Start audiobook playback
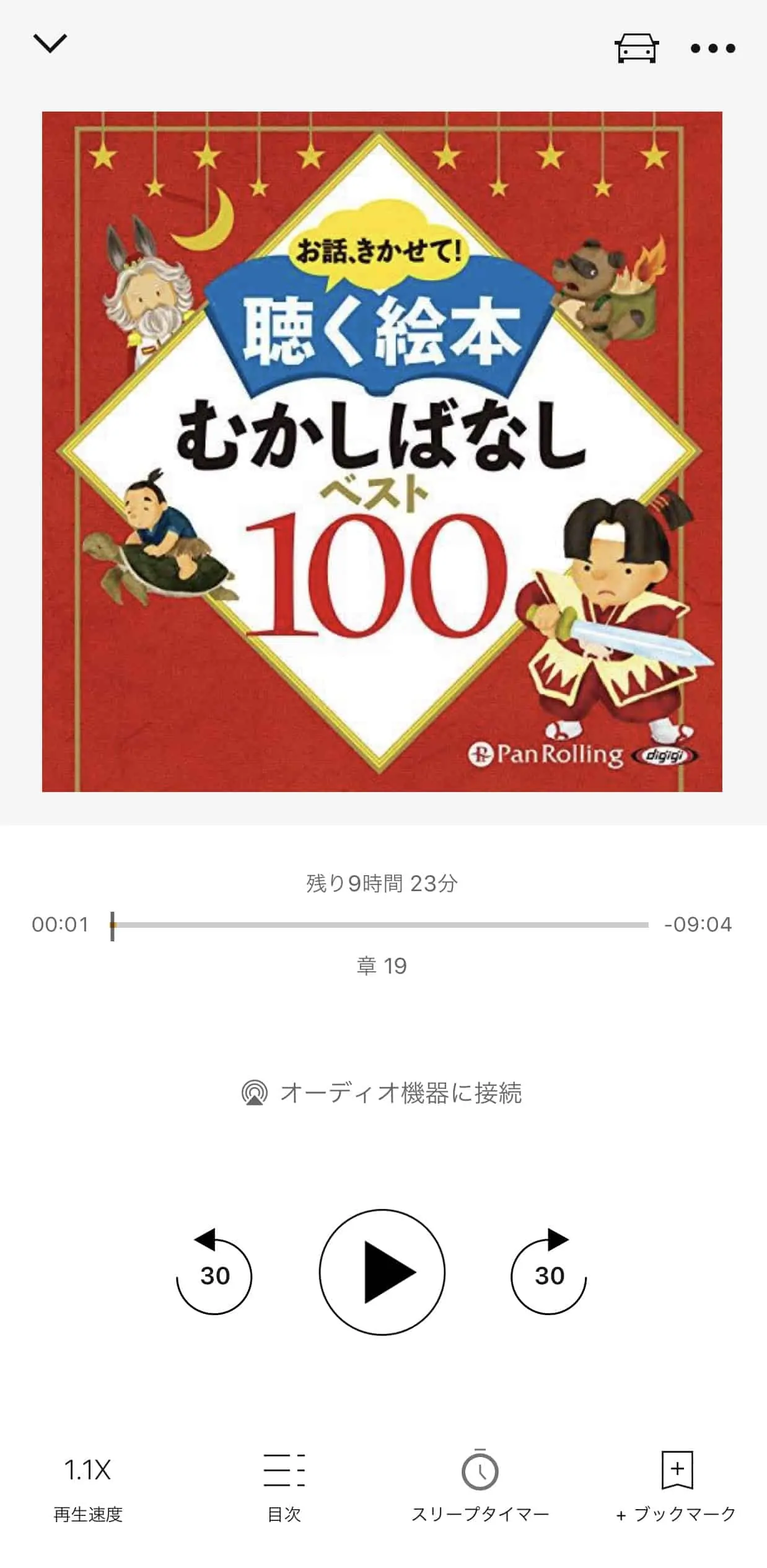The width and height of the screenshot is (767, 1568). (382, 1272)
